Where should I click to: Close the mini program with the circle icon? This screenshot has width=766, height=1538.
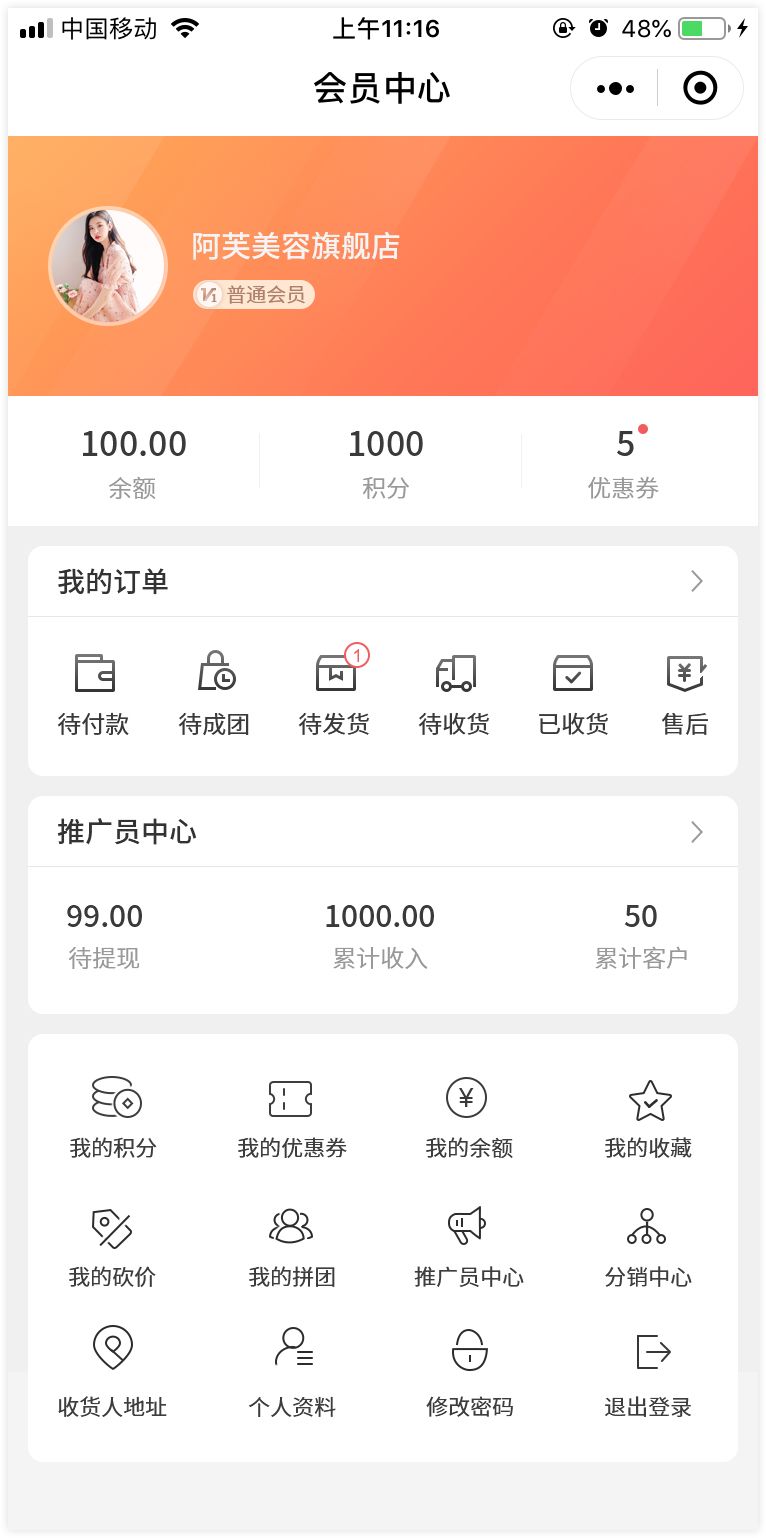[700, 89]
